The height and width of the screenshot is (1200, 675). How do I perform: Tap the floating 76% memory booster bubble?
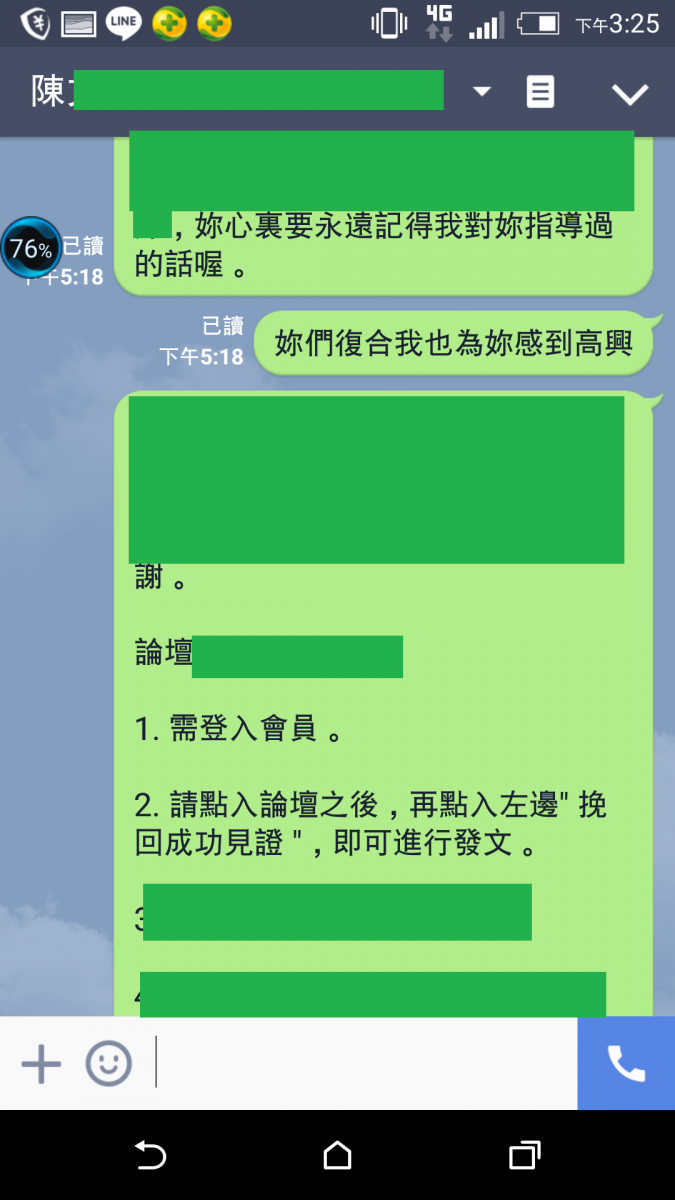[x=31, y=248]
